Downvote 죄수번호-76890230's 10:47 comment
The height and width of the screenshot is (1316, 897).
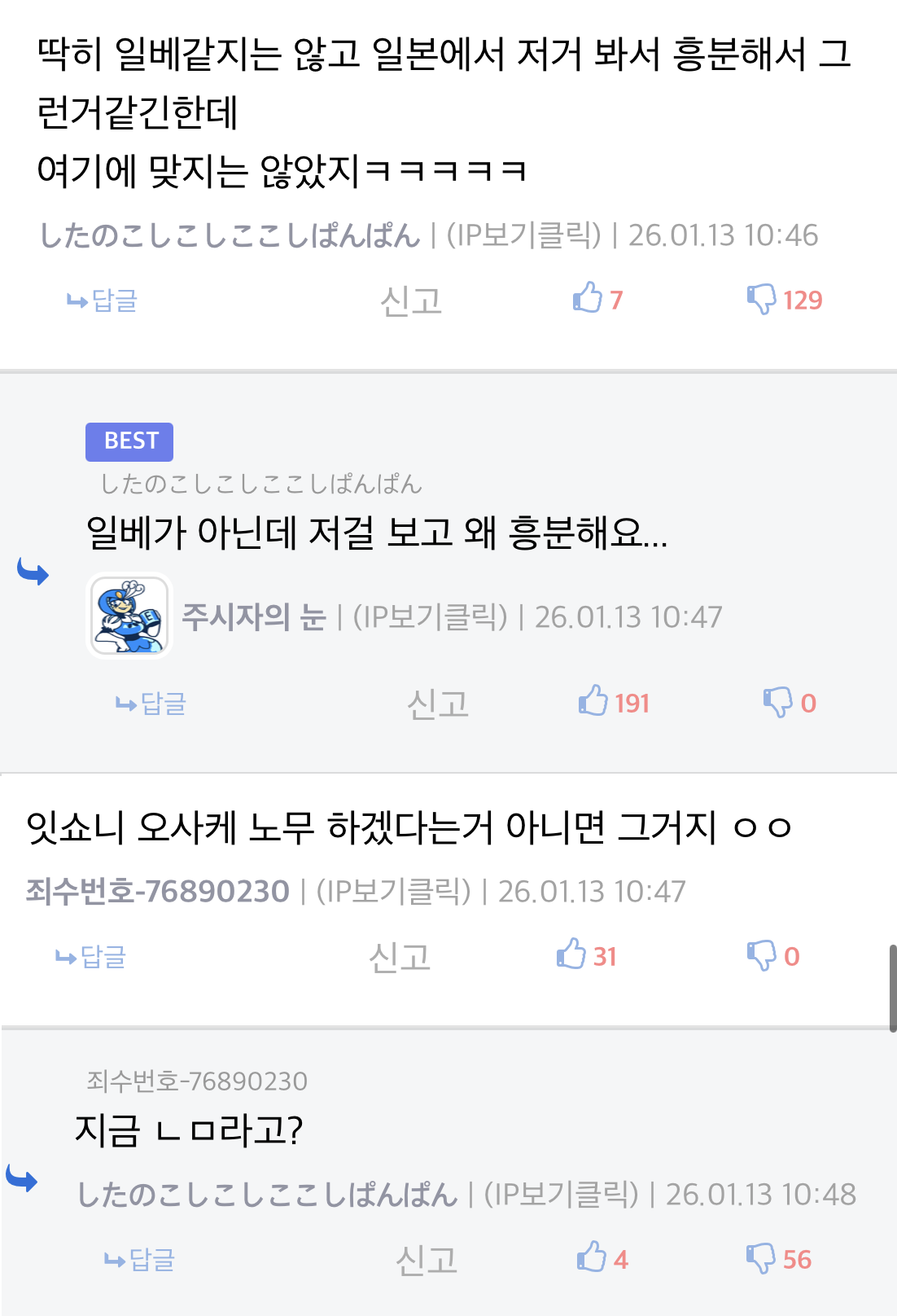[761, 955]
